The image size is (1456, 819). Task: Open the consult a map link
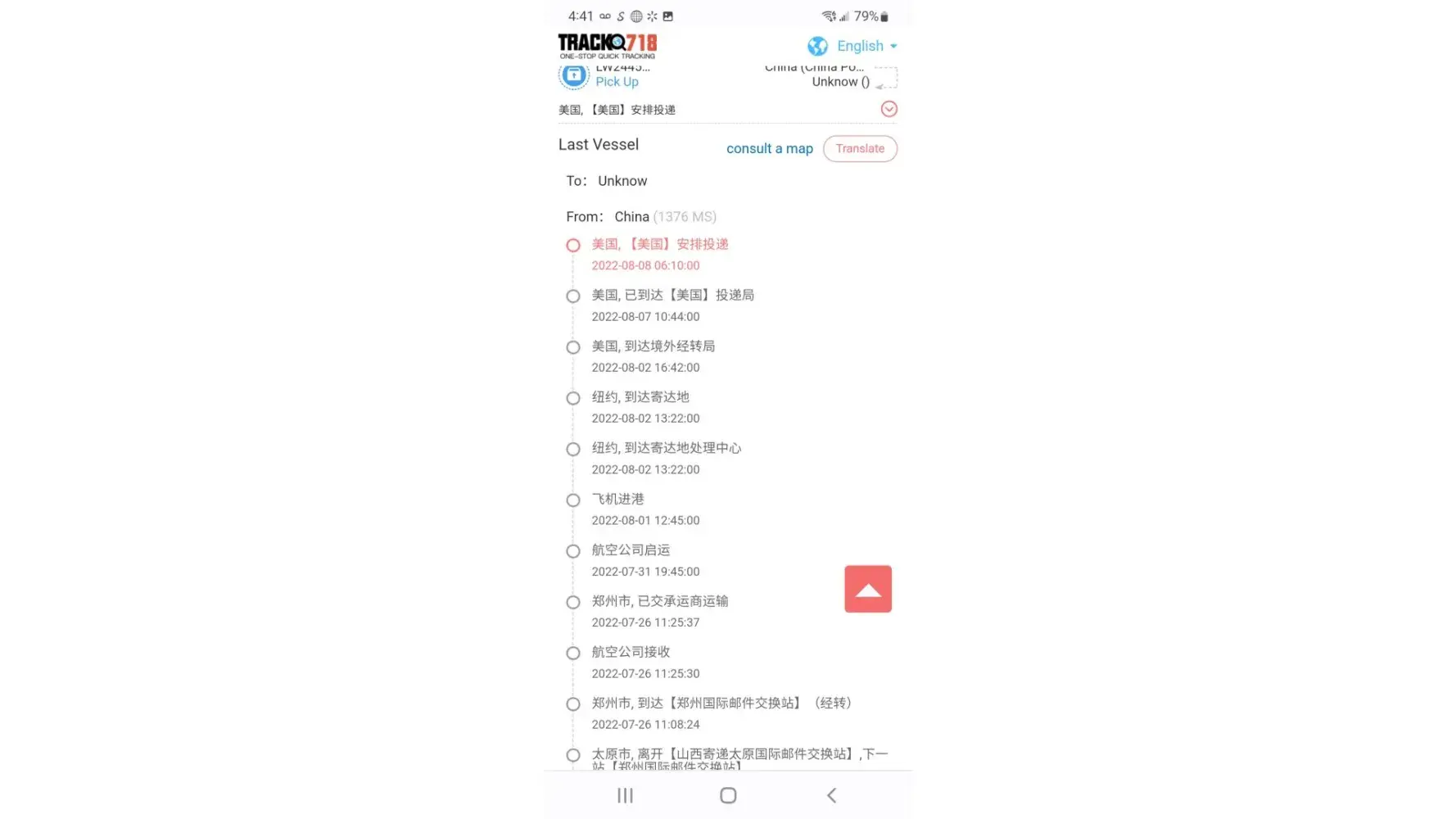tap(769, 148)
